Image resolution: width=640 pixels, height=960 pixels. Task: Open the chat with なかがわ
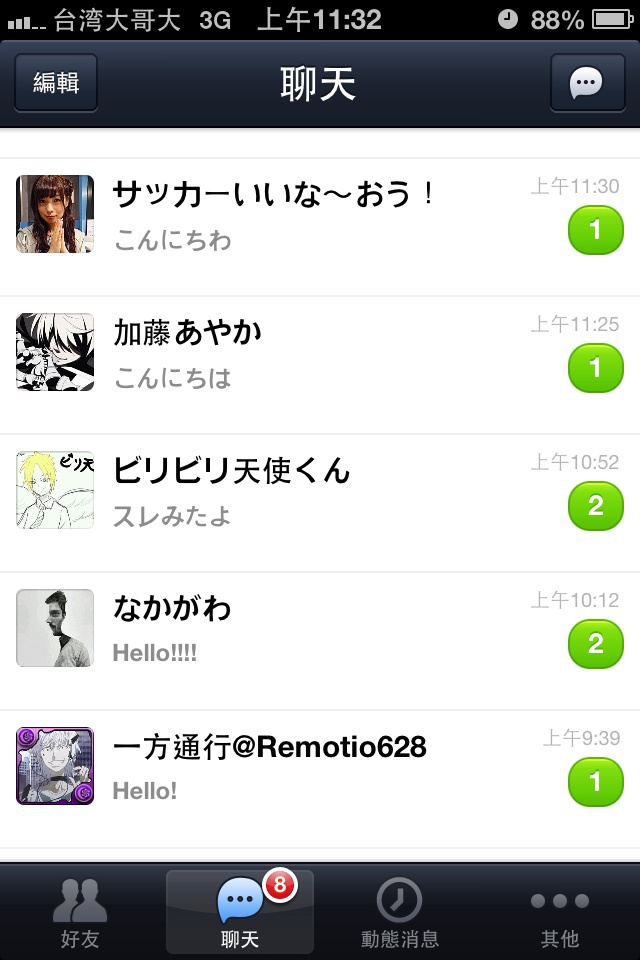320,628
